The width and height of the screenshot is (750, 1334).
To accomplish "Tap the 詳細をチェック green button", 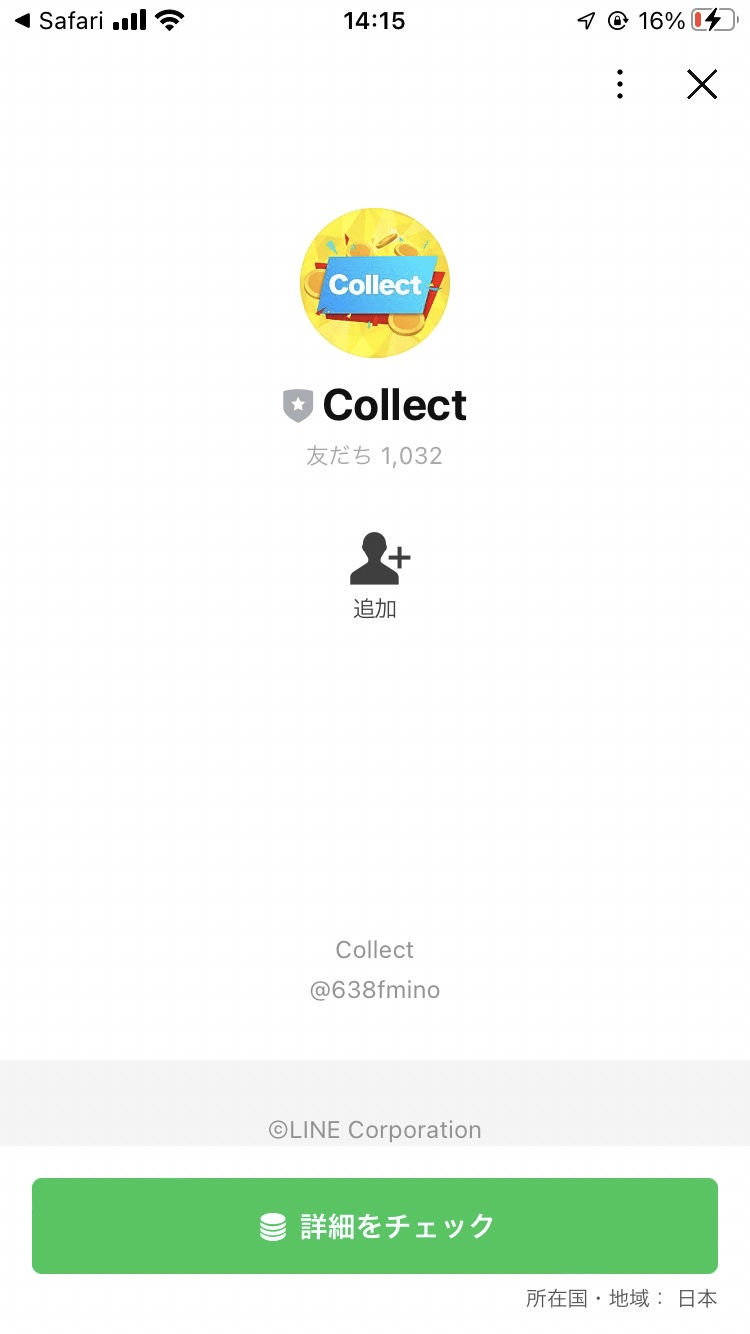I will point(375,1225).
